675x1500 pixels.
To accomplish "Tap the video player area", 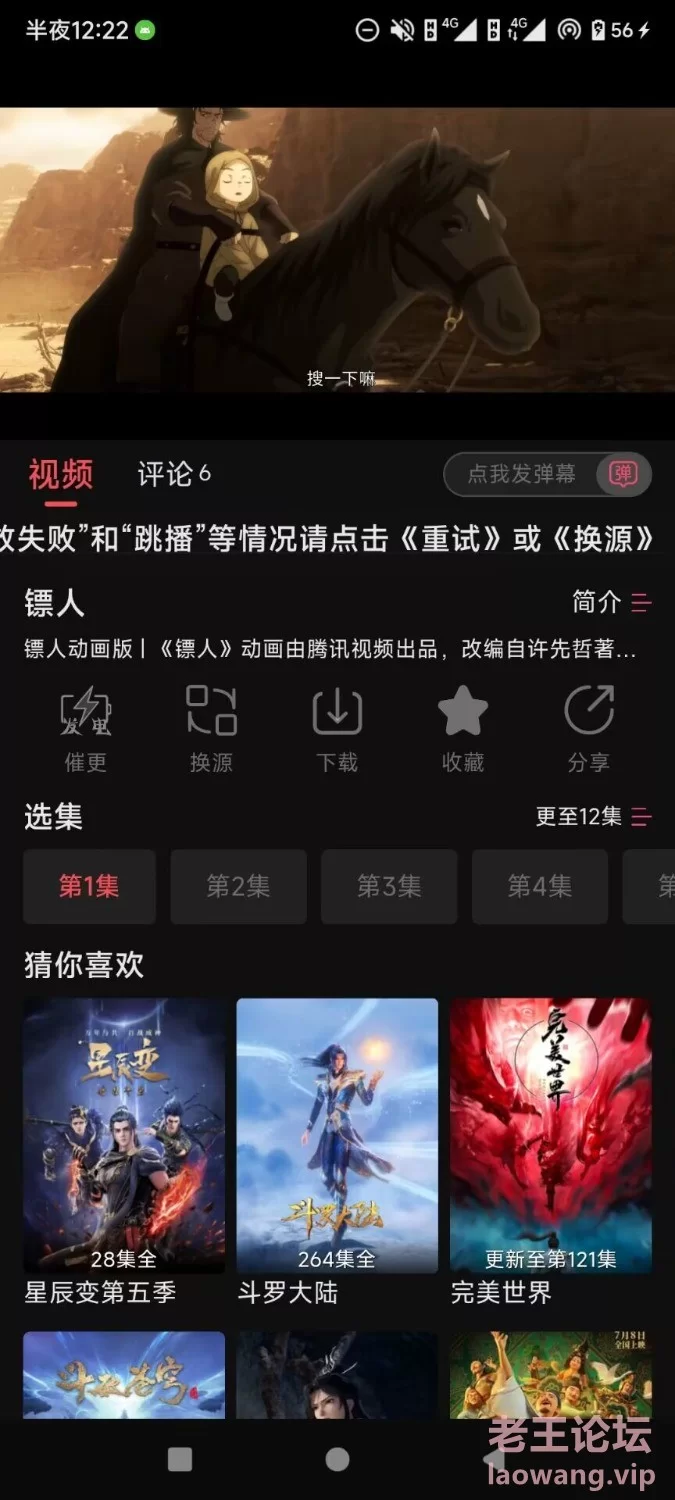I will (337, 250).
